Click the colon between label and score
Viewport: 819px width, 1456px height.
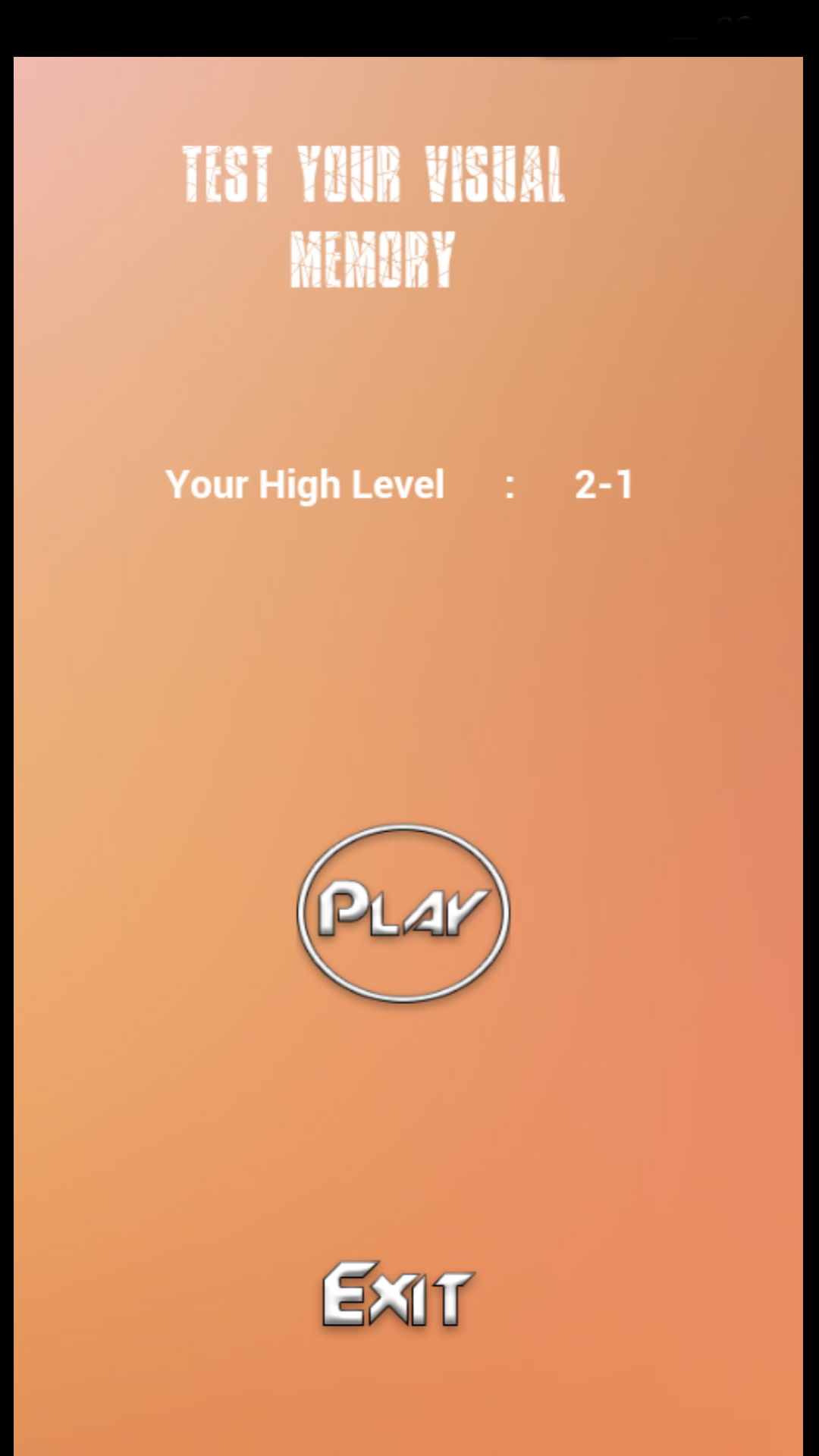(x=510, y=485)
